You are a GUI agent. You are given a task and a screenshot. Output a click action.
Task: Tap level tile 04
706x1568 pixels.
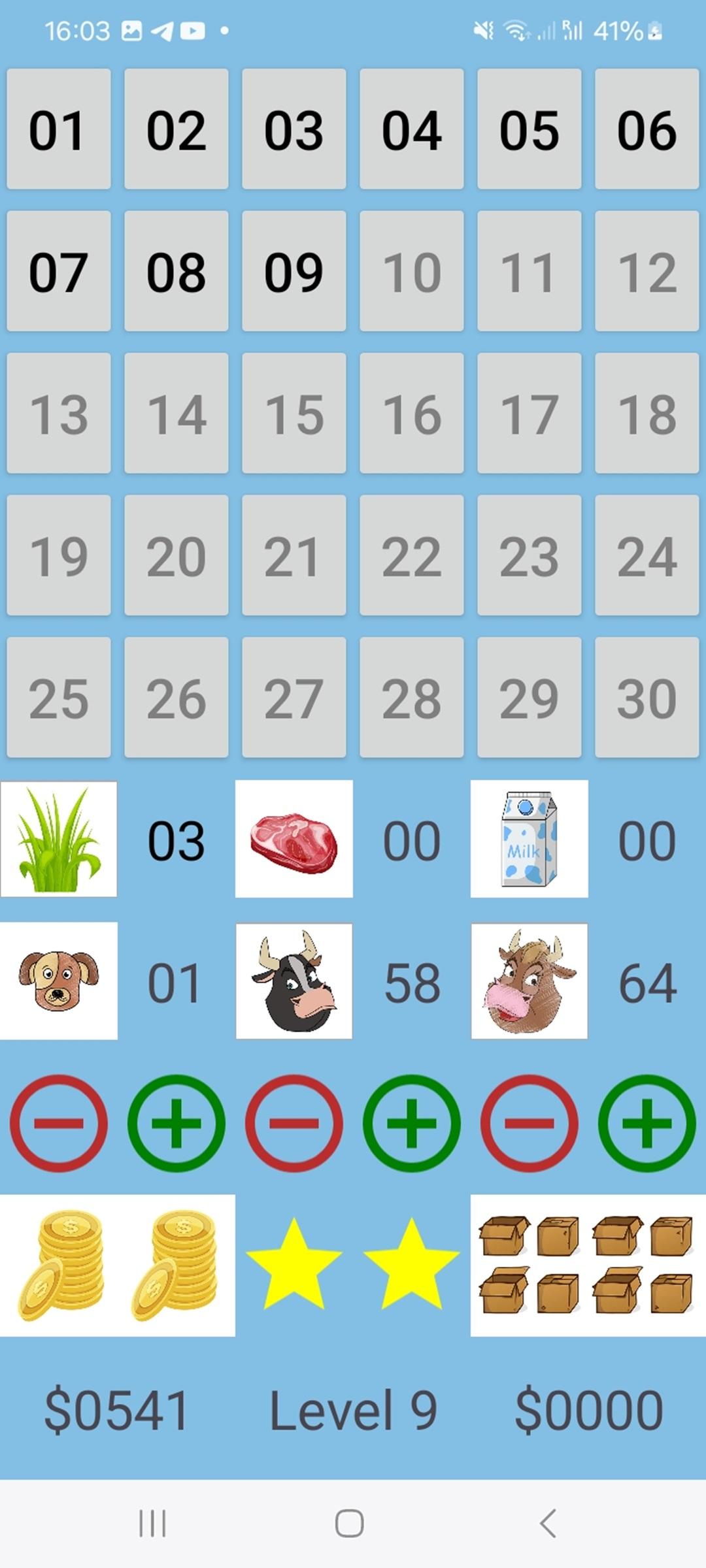(x=411, y=129)
